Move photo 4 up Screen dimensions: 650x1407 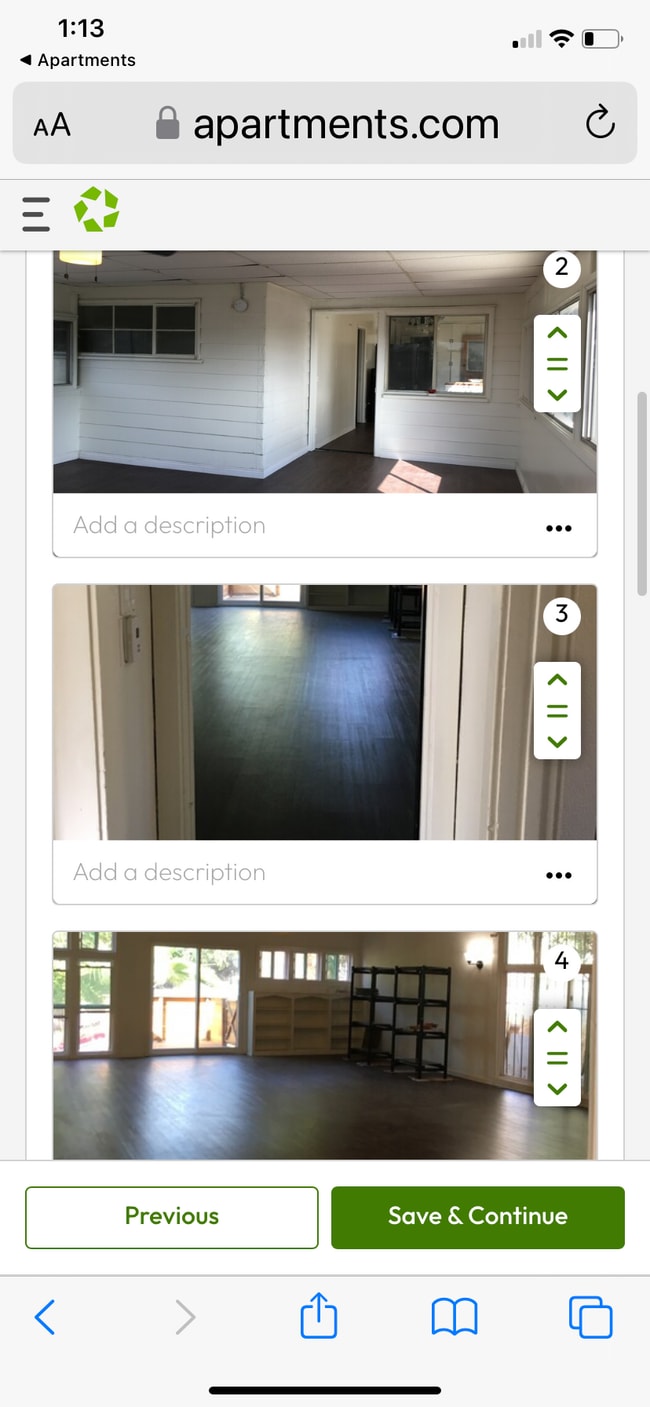(x=558, y=1027)
